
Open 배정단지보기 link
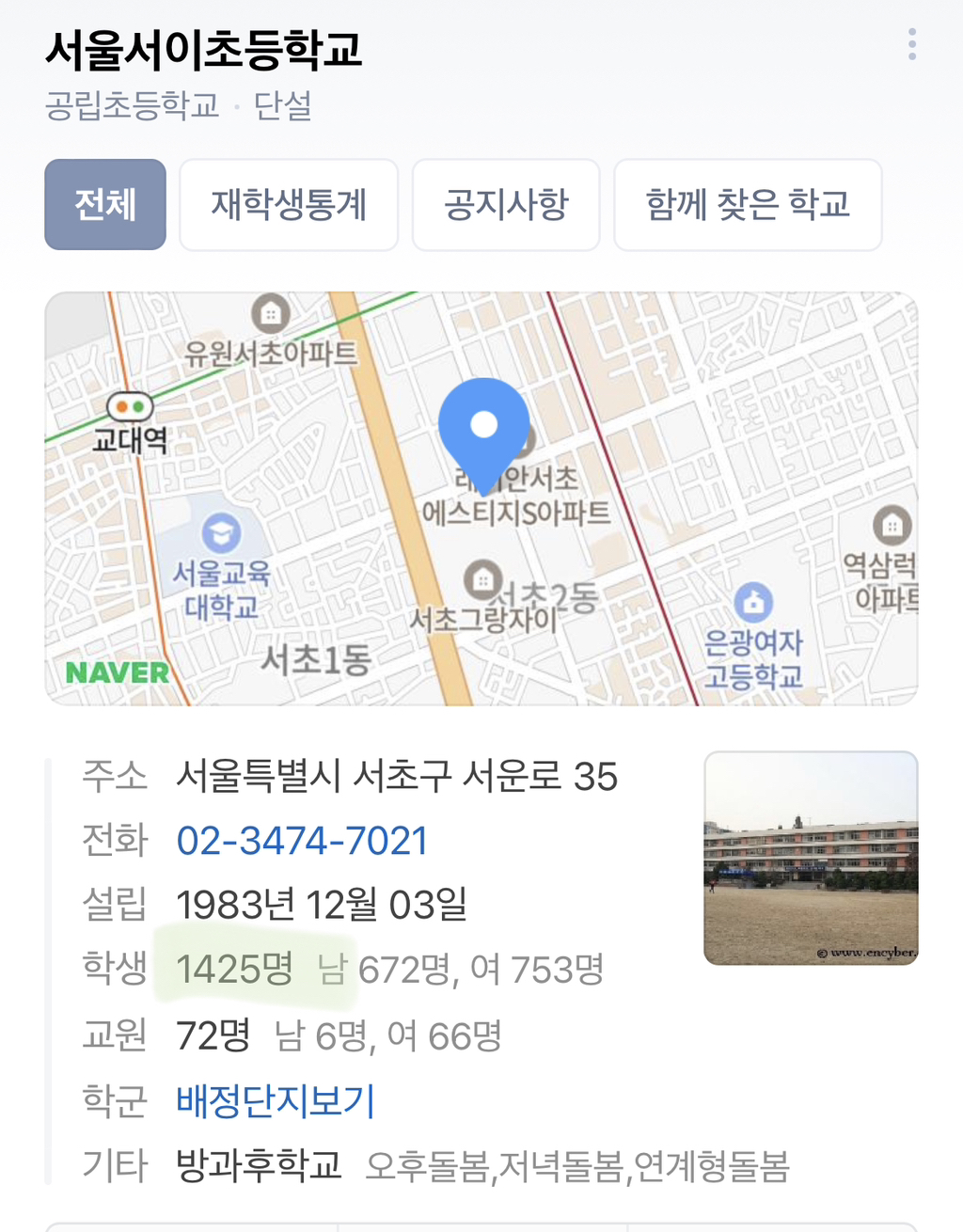pos(275,1102)
